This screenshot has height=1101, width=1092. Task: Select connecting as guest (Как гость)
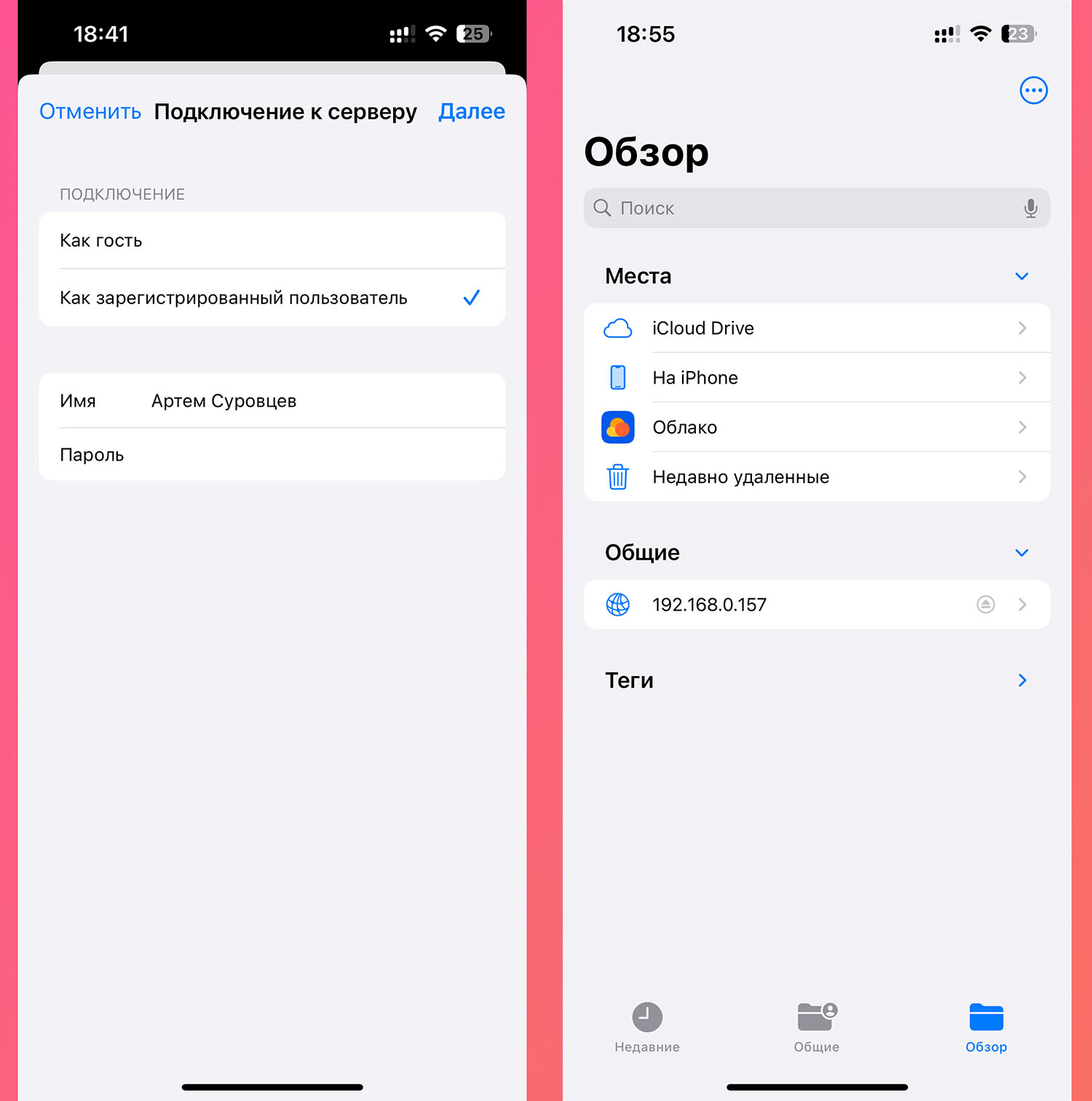tap(271, 240)
